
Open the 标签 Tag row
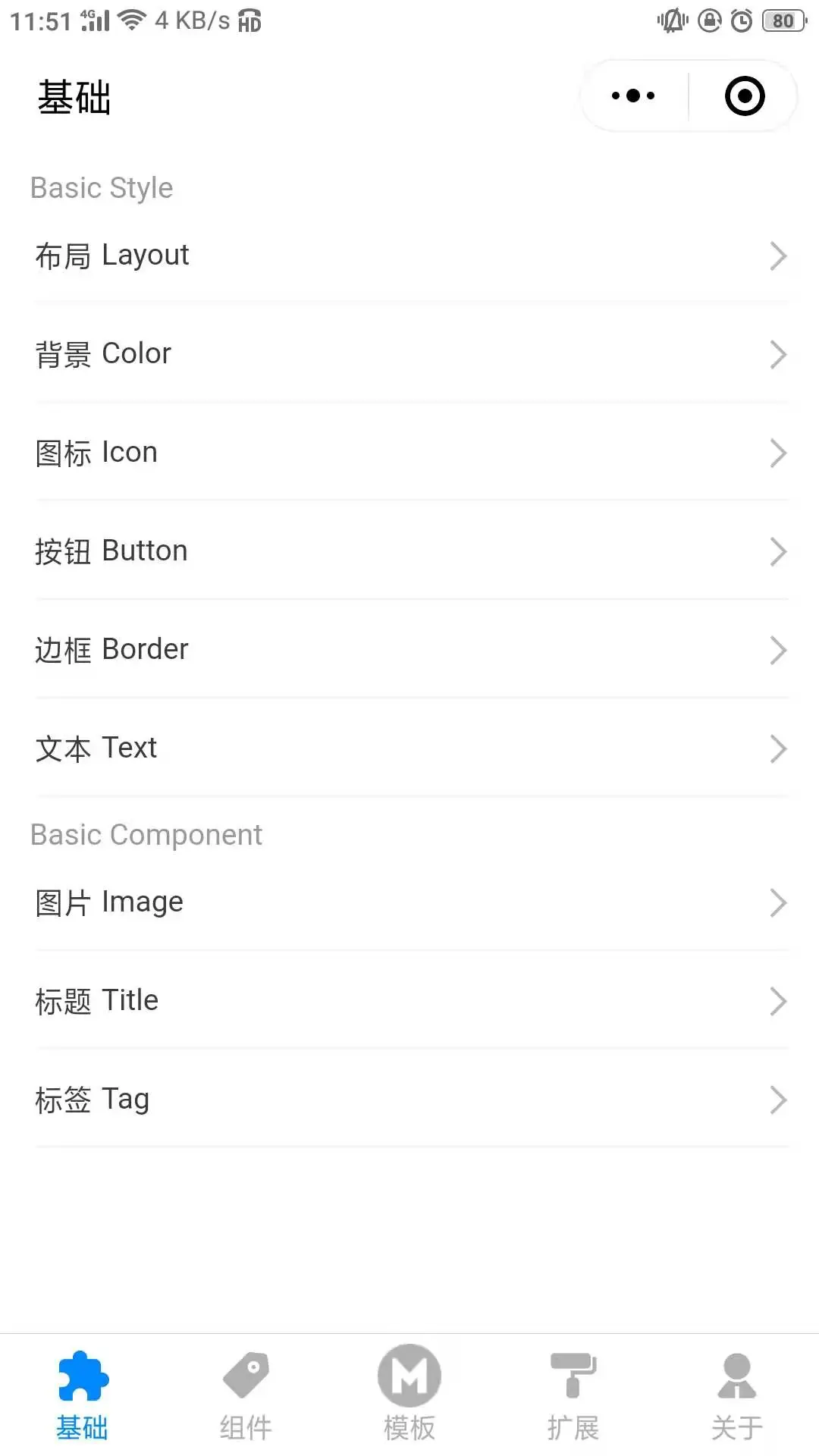(x=409, y=1100)
